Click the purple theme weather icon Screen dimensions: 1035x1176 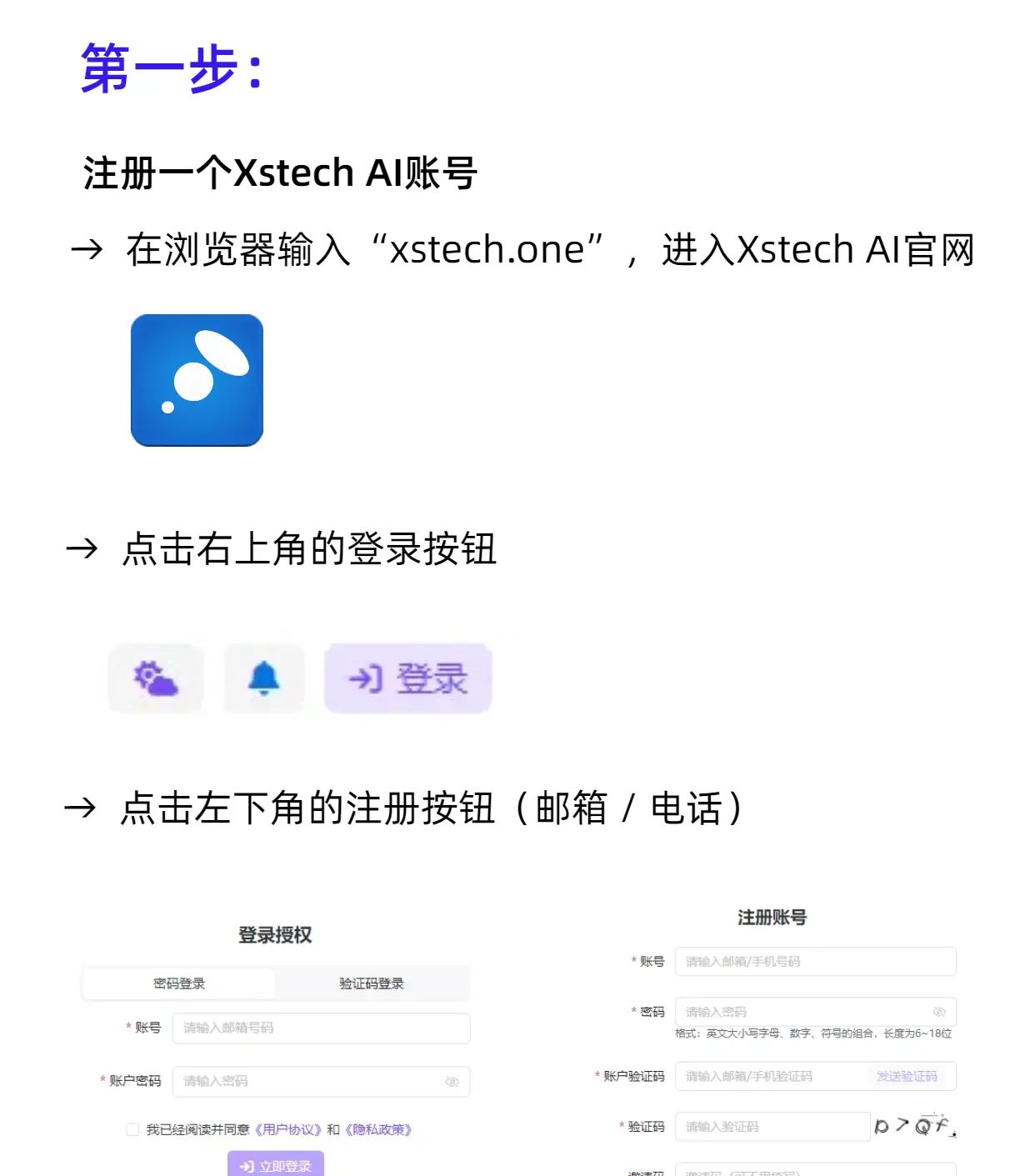[x=155, y=678]
